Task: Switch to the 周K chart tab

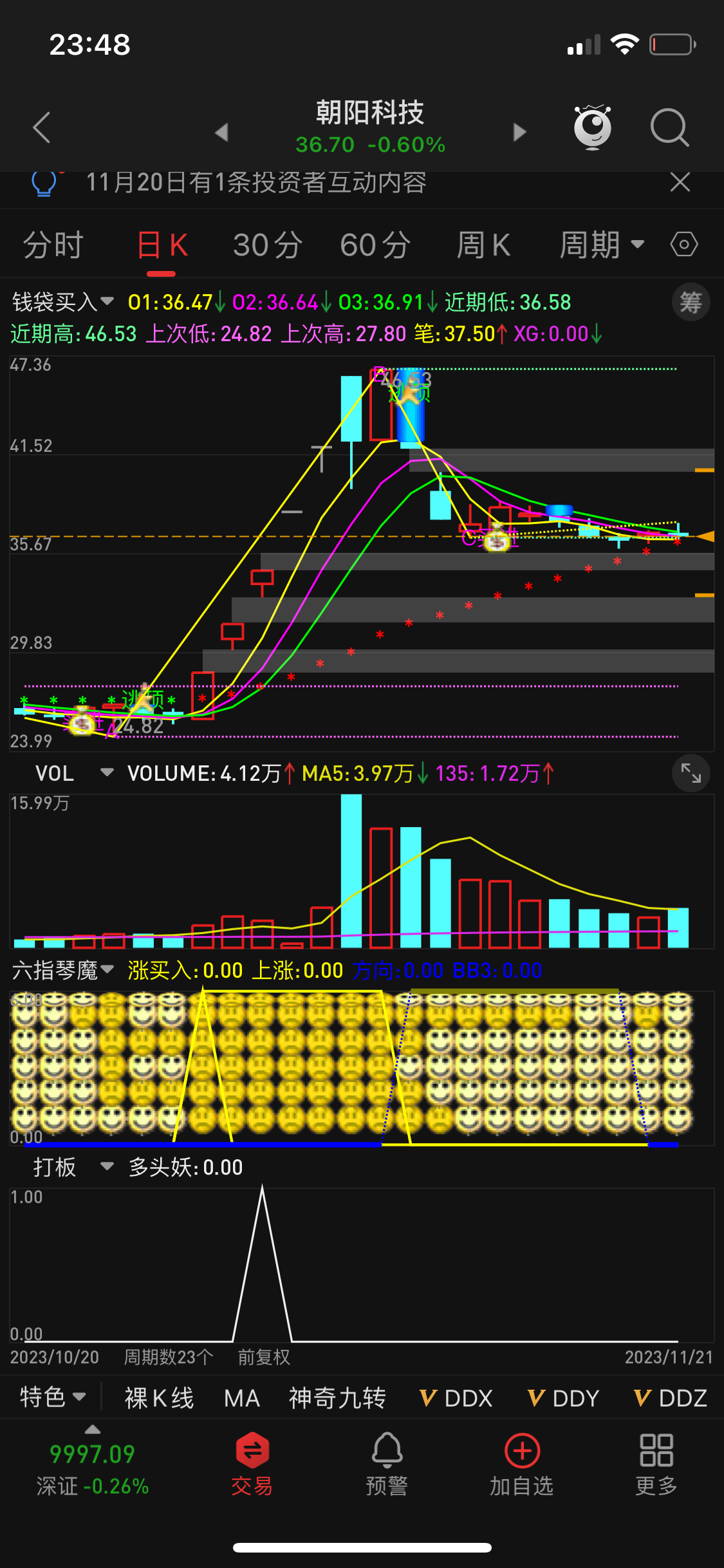Action: coord(483,245)
